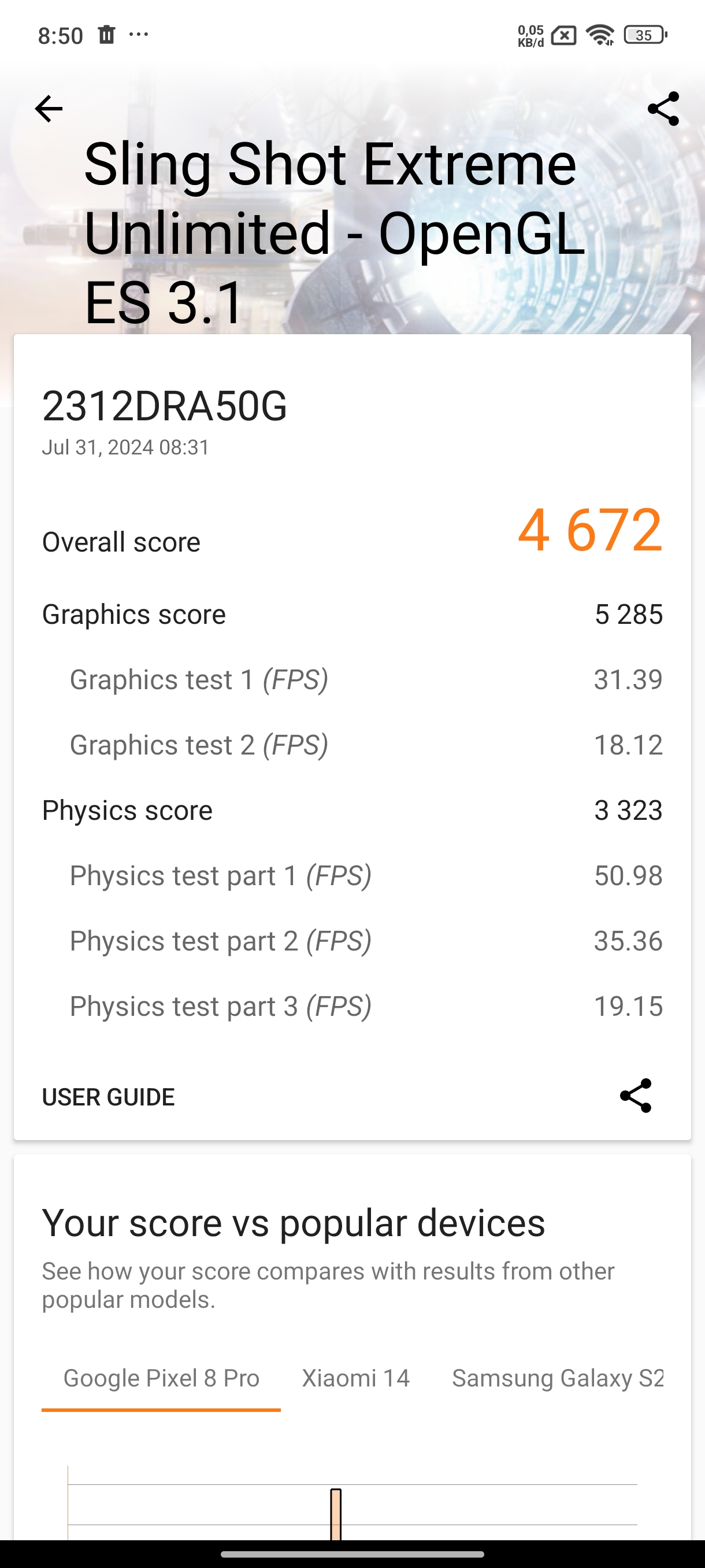Tap the share icon next to USER GUIDE
705x1568 pixels.
(x=636, y=1096)
